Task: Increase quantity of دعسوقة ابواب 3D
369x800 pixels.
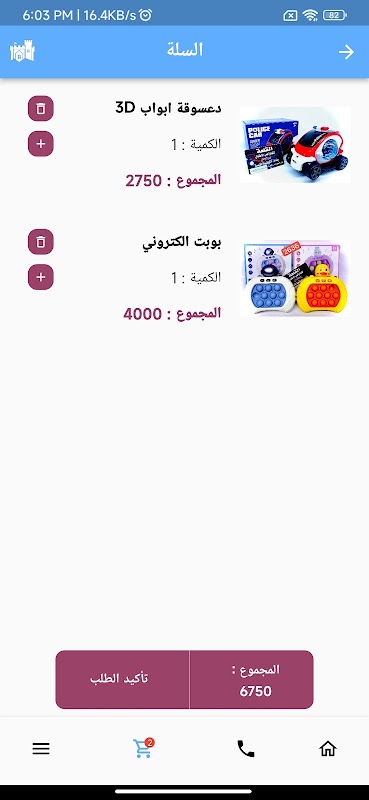Action: tap(41, 144)
